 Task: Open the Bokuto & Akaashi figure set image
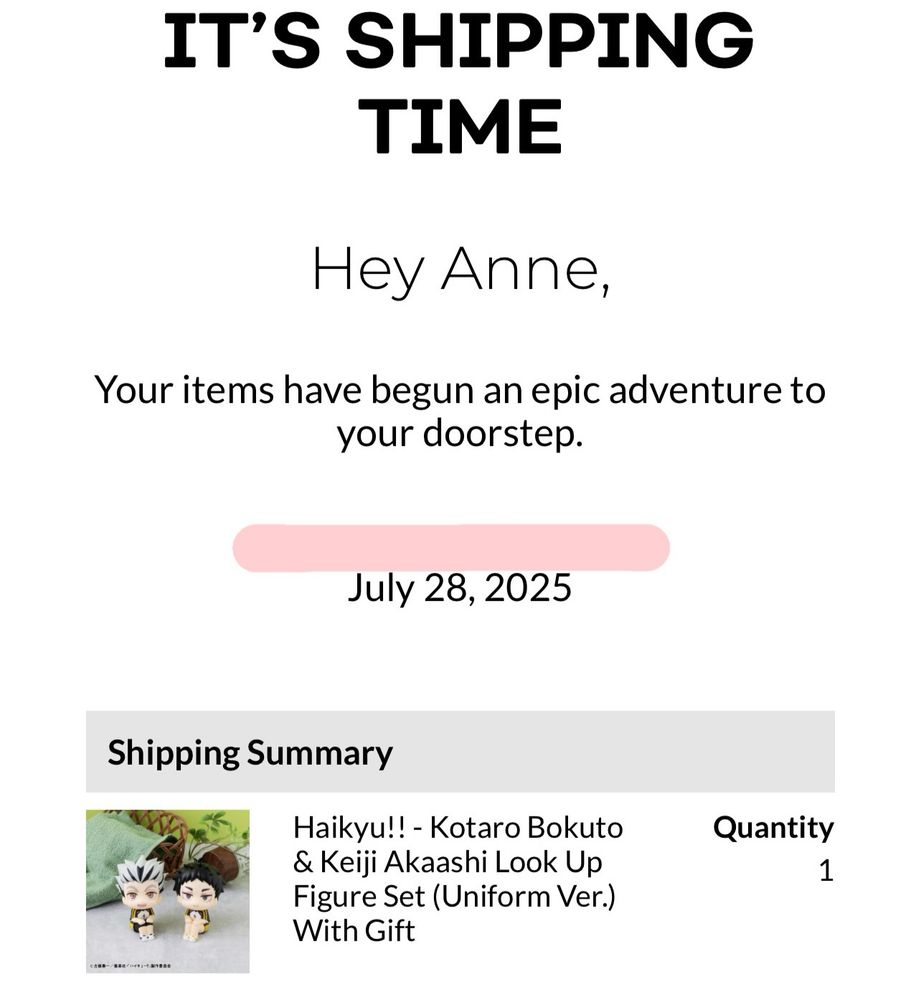[x=168, y=891]
